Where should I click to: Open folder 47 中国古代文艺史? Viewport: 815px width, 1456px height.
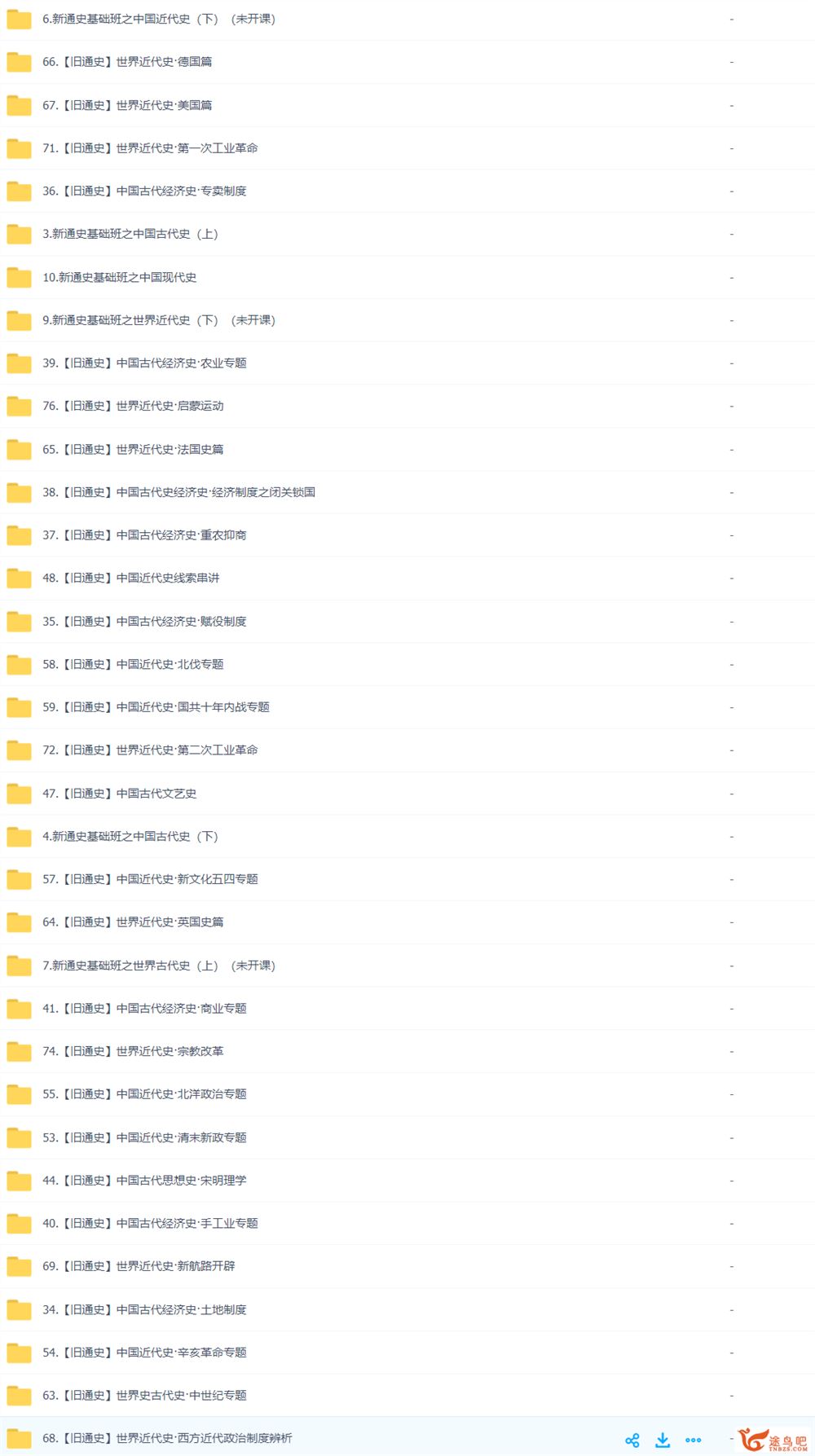(120, 793)
